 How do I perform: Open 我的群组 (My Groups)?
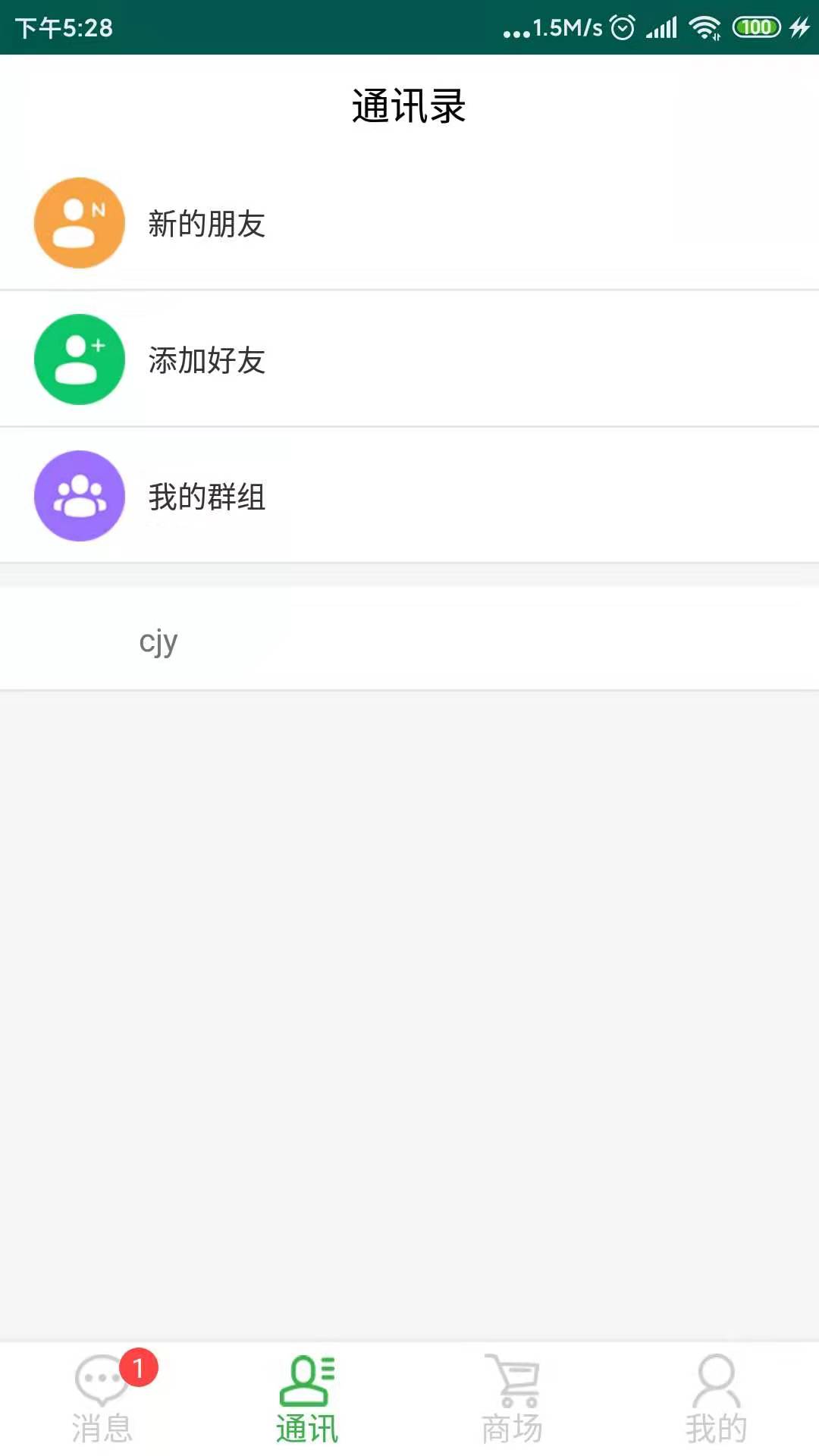click(206, 497)
